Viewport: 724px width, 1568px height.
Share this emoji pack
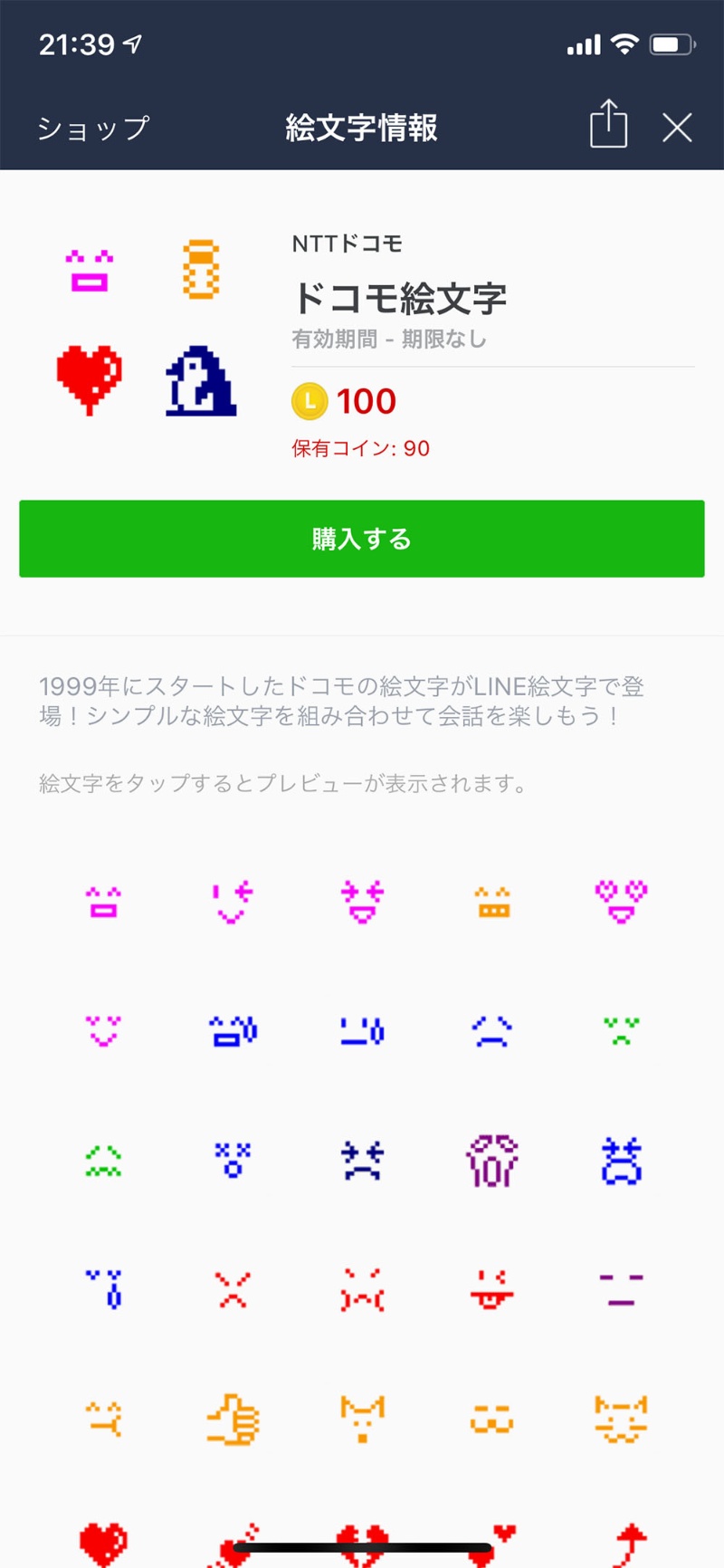pyautogui.click(x=608, y=125)
